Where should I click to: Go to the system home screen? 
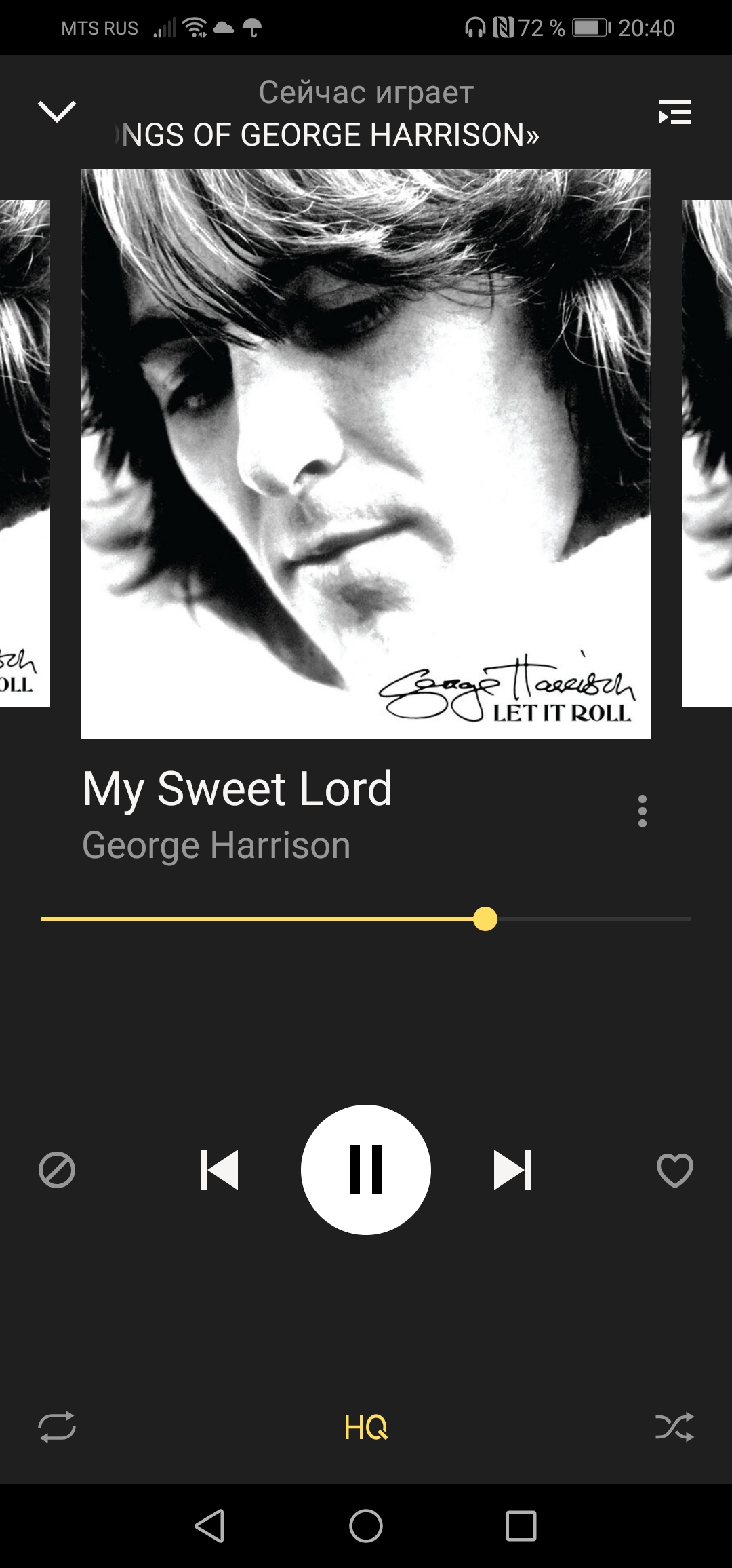coord(366,1527)
